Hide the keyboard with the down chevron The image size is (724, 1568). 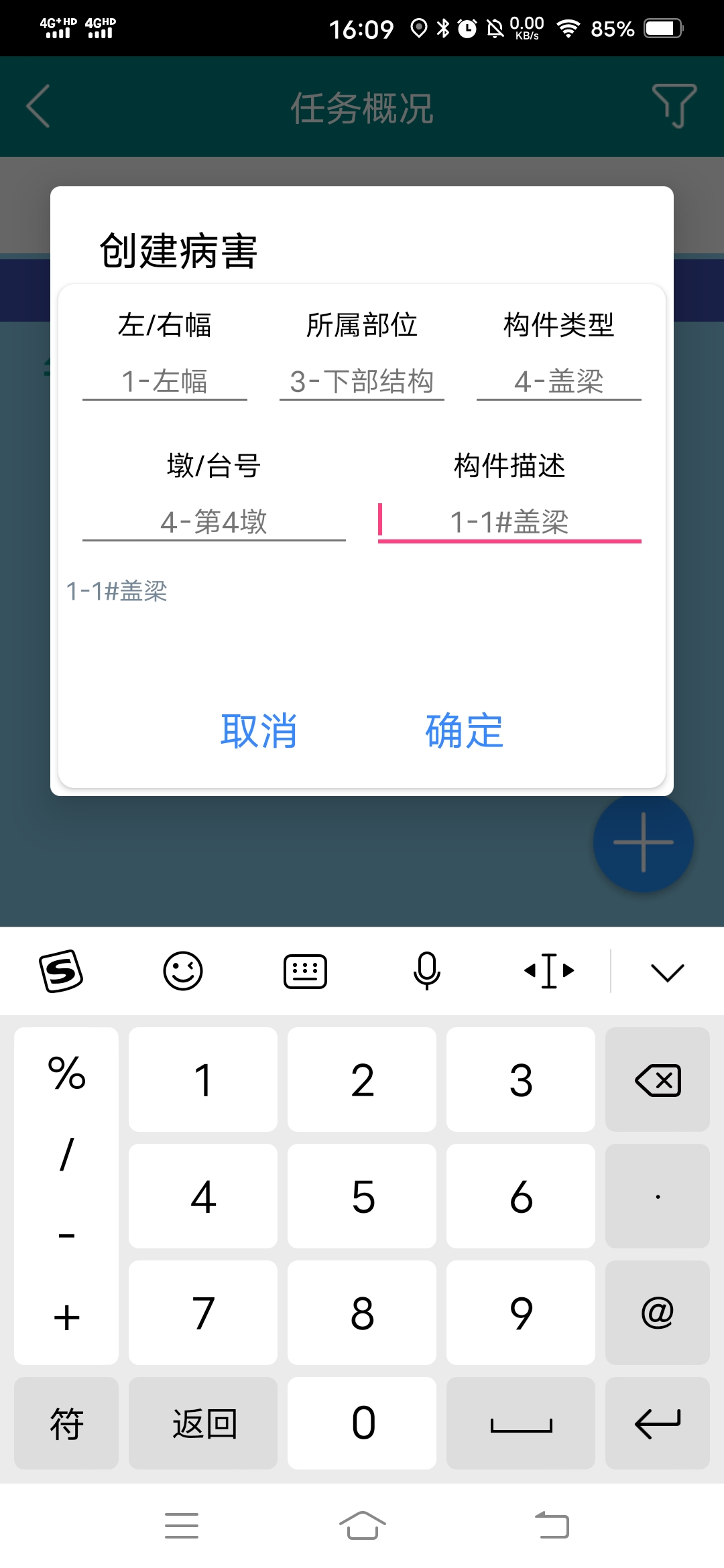667,972
